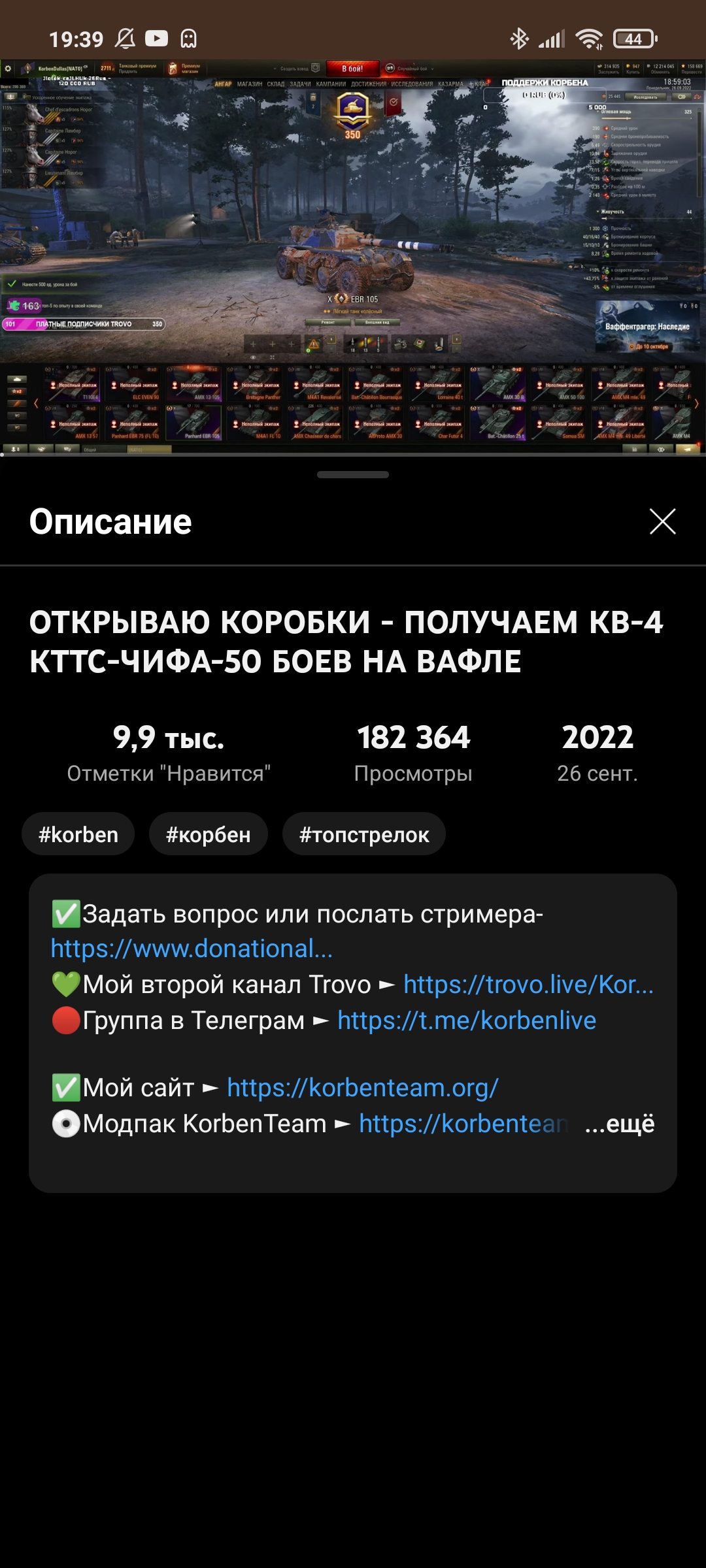Expand description with ...ещё

tap(620, 1124)
